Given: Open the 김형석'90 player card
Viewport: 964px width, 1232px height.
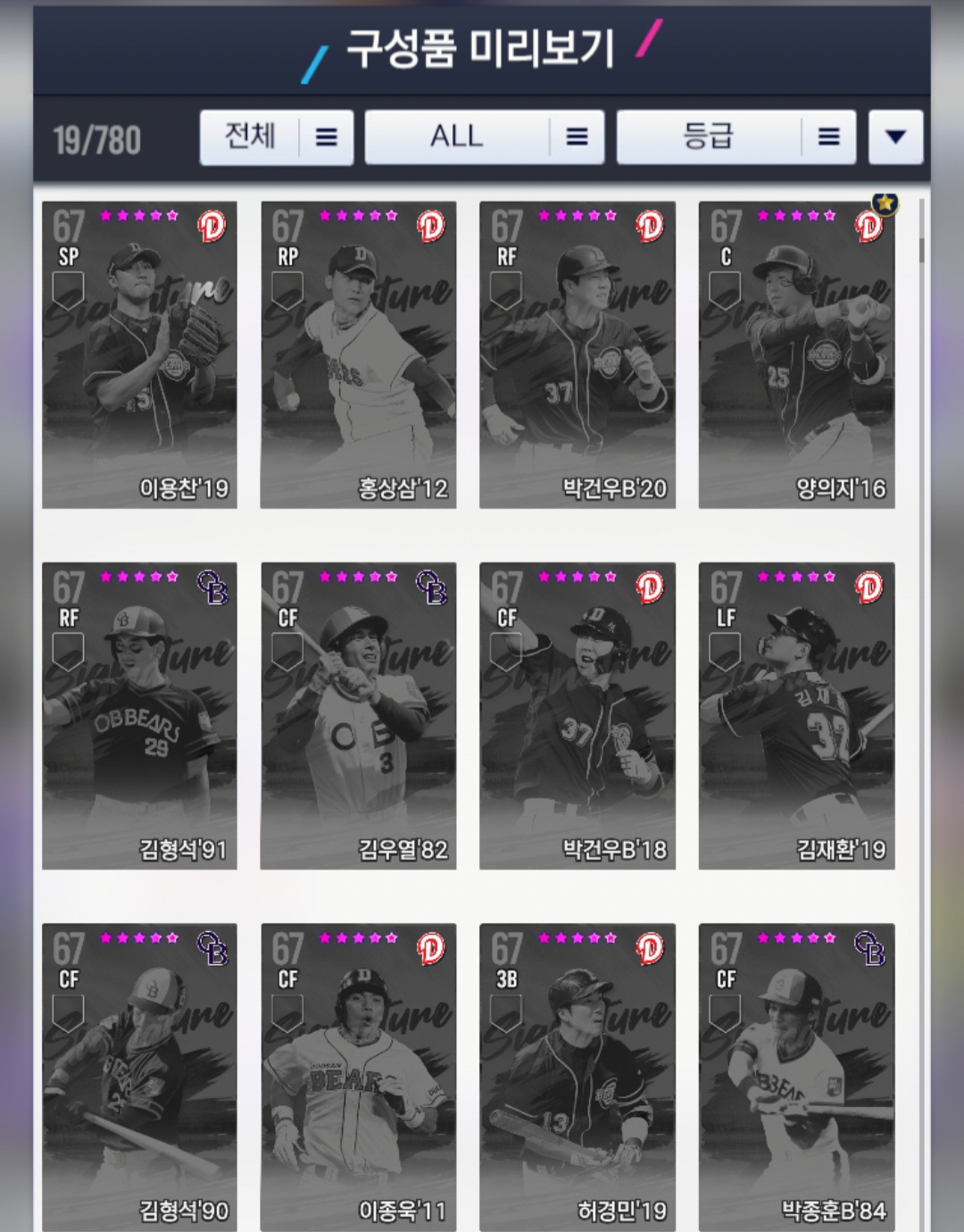Looking at the screenshot, I should coord(139,1077).
